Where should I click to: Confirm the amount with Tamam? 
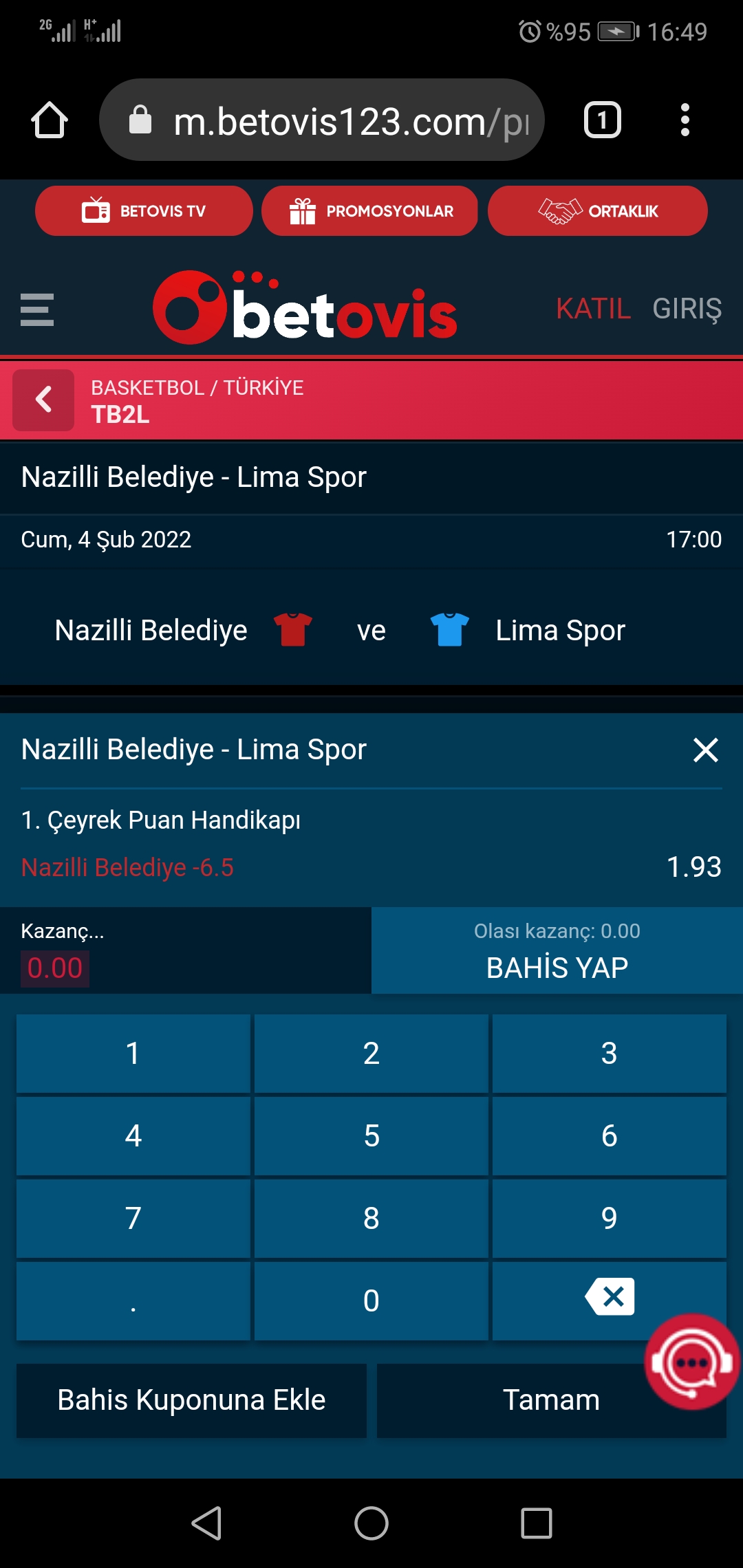click(551, 1400)
